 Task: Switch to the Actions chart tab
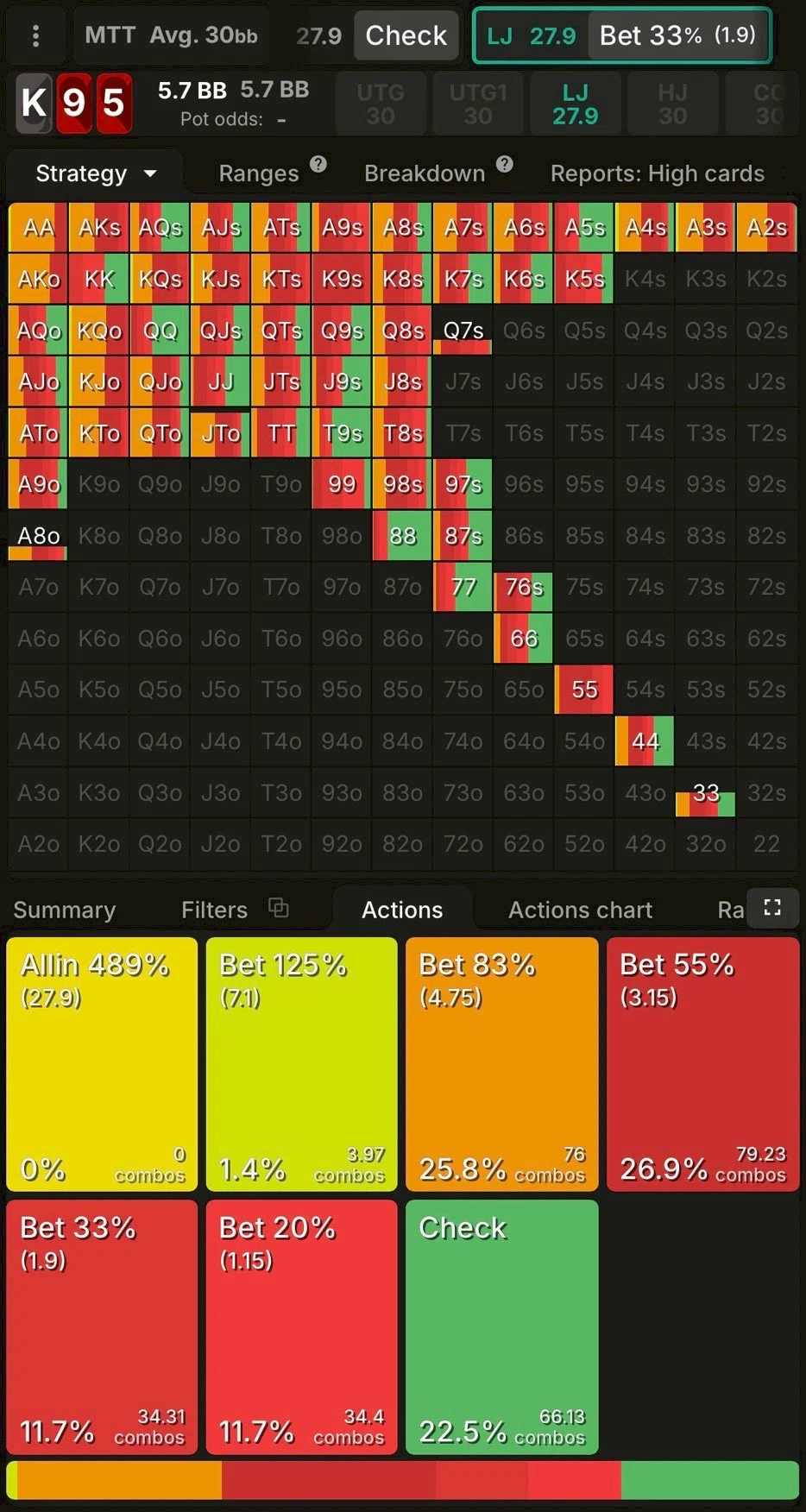[x=580, y=910]
